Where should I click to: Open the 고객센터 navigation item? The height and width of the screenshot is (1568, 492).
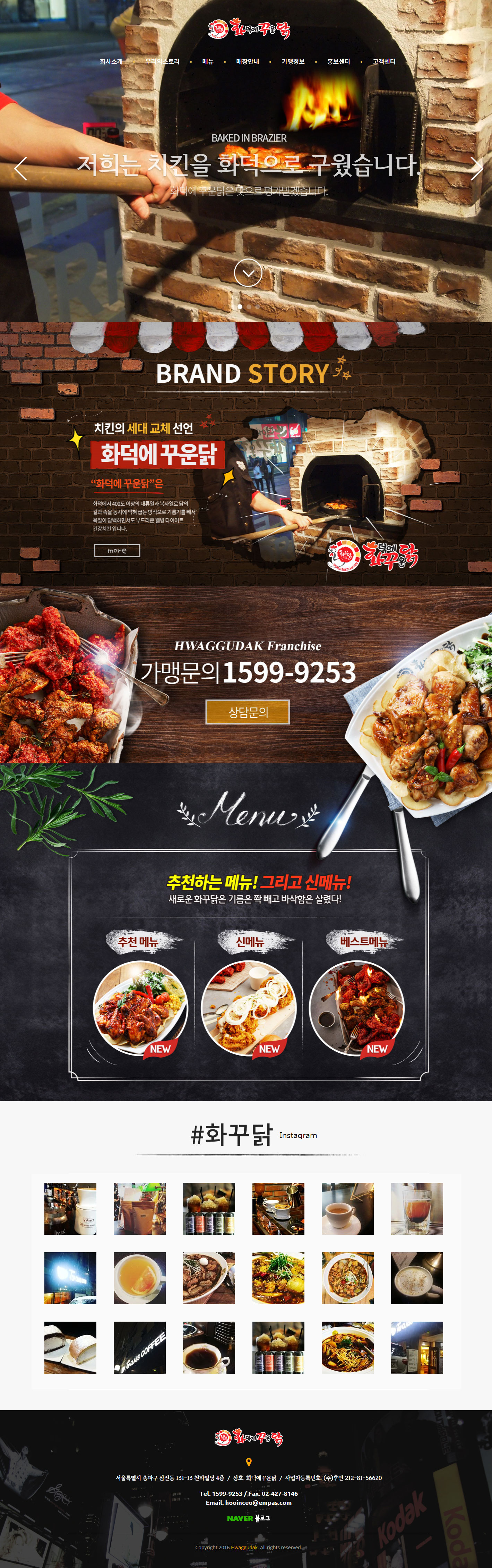(384, 61)
